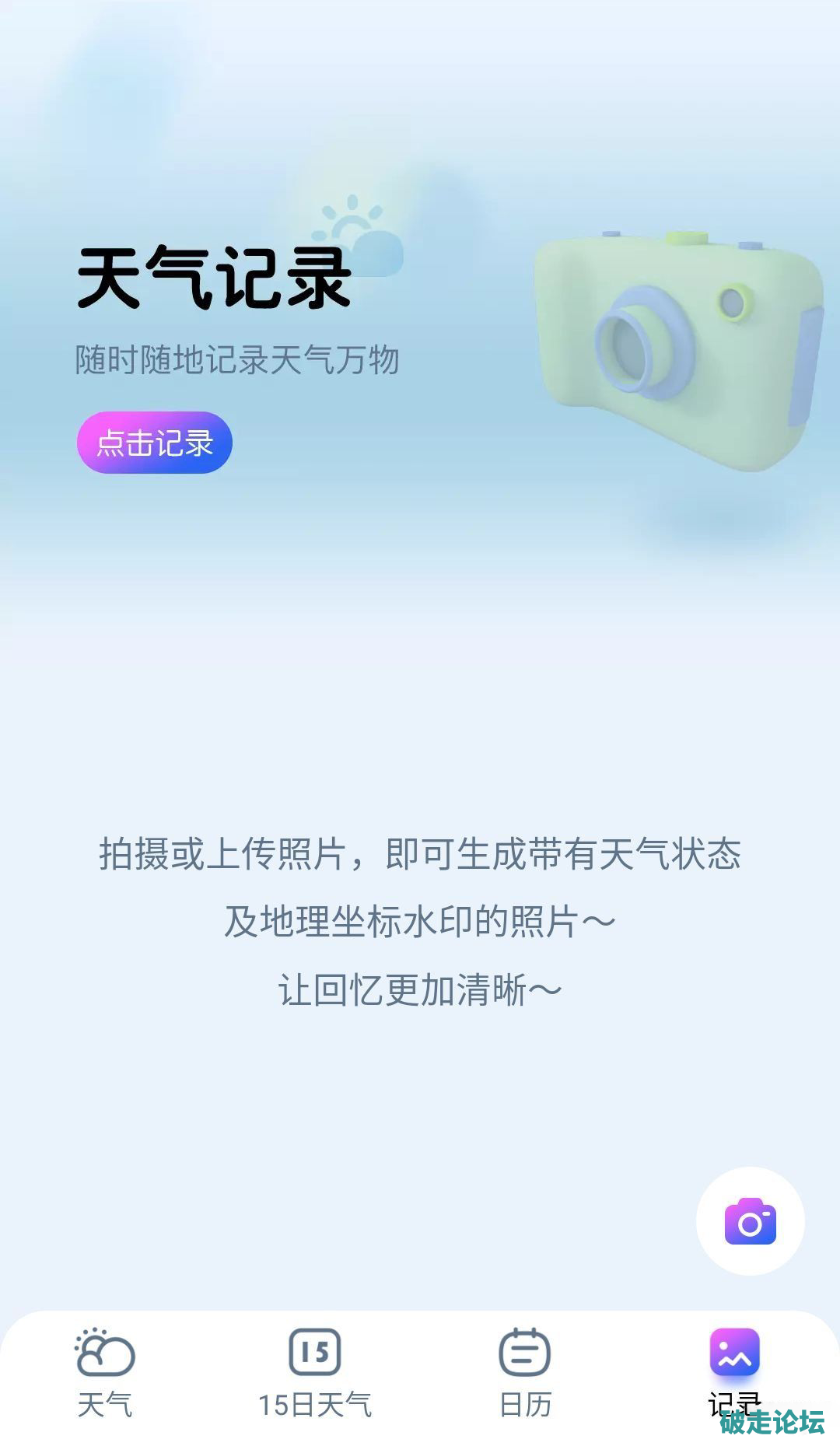The width and height of the screenshot is (840, 1439).
Task: Open the 15日天气 tab
Action: 315,1372
